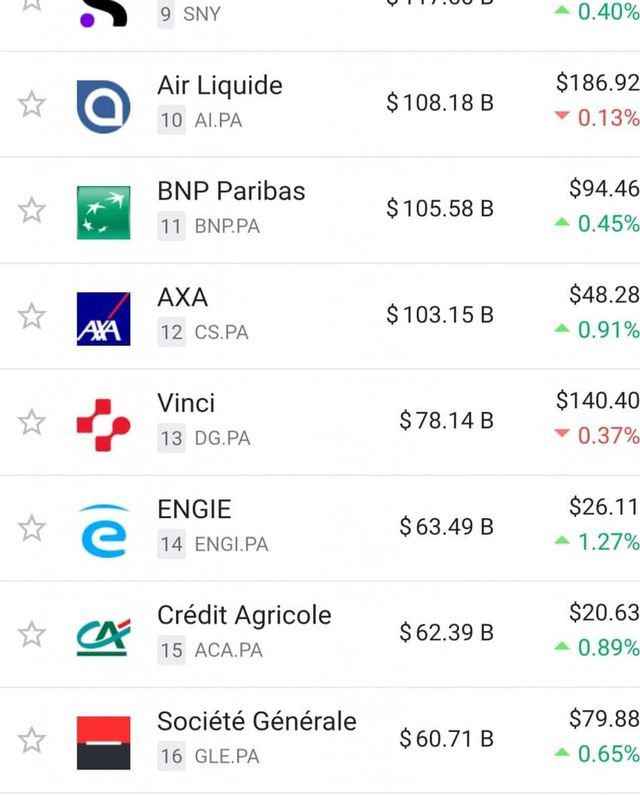This screenshot has width=640, height=796.
Task: Open Société Générale stock details
Action: pyautogui.click(x=256, y=722)
